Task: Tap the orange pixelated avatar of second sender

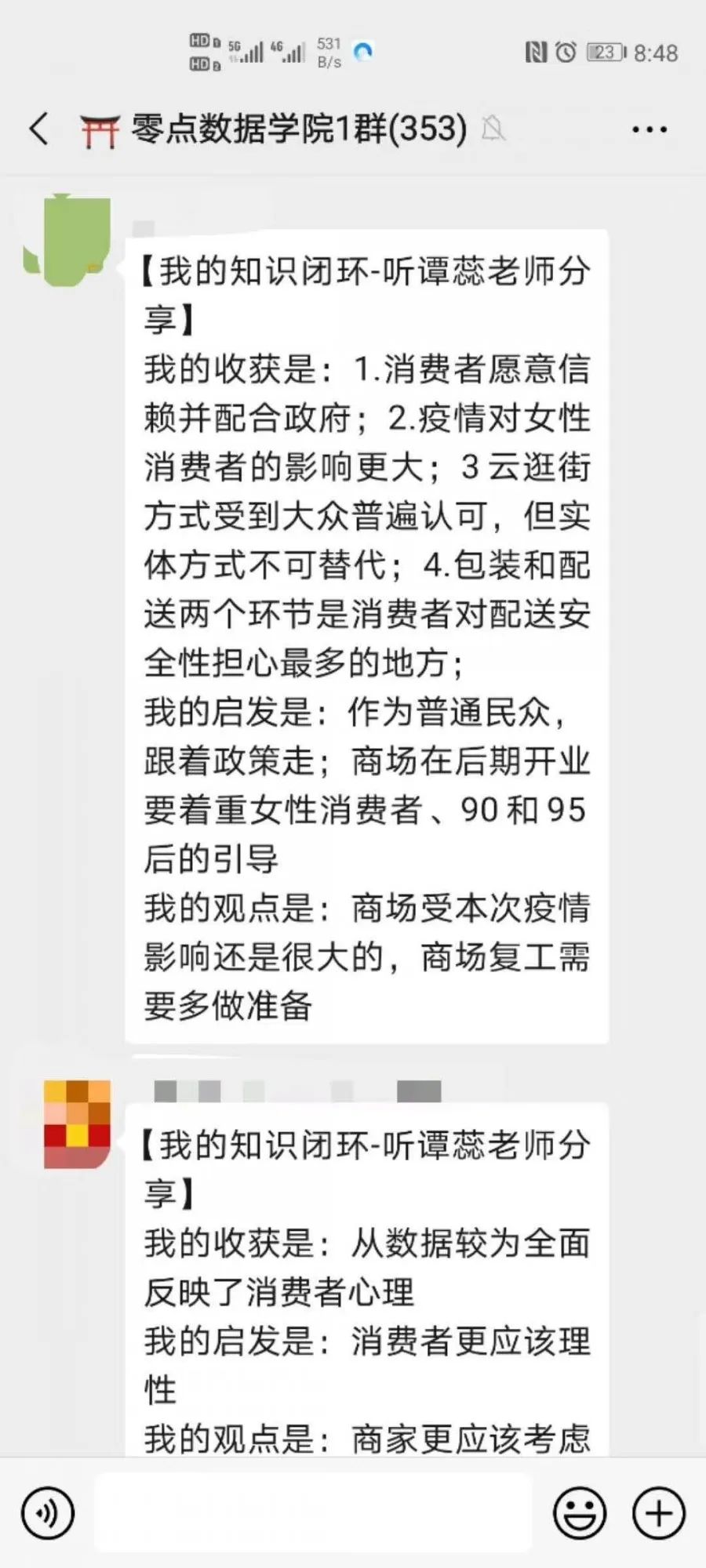Action: 77,1124
